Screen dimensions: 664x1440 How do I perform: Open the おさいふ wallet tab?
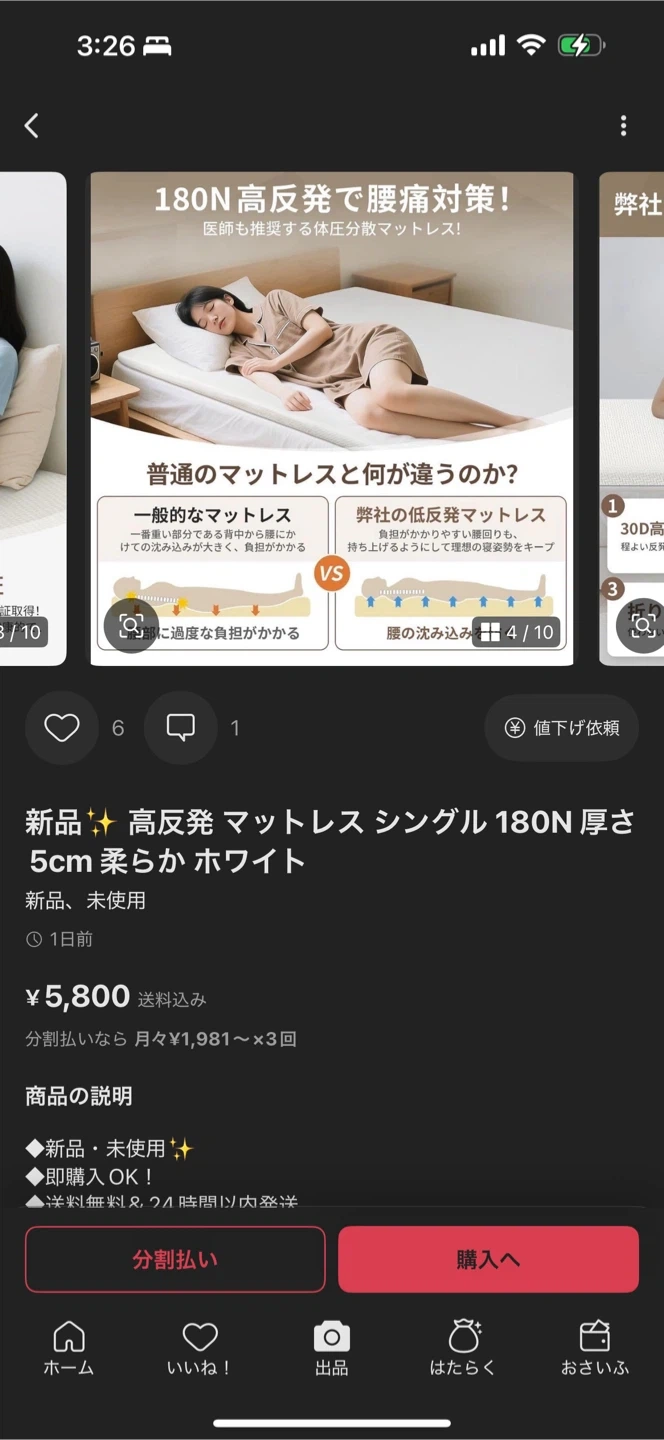click(595, 1347)
